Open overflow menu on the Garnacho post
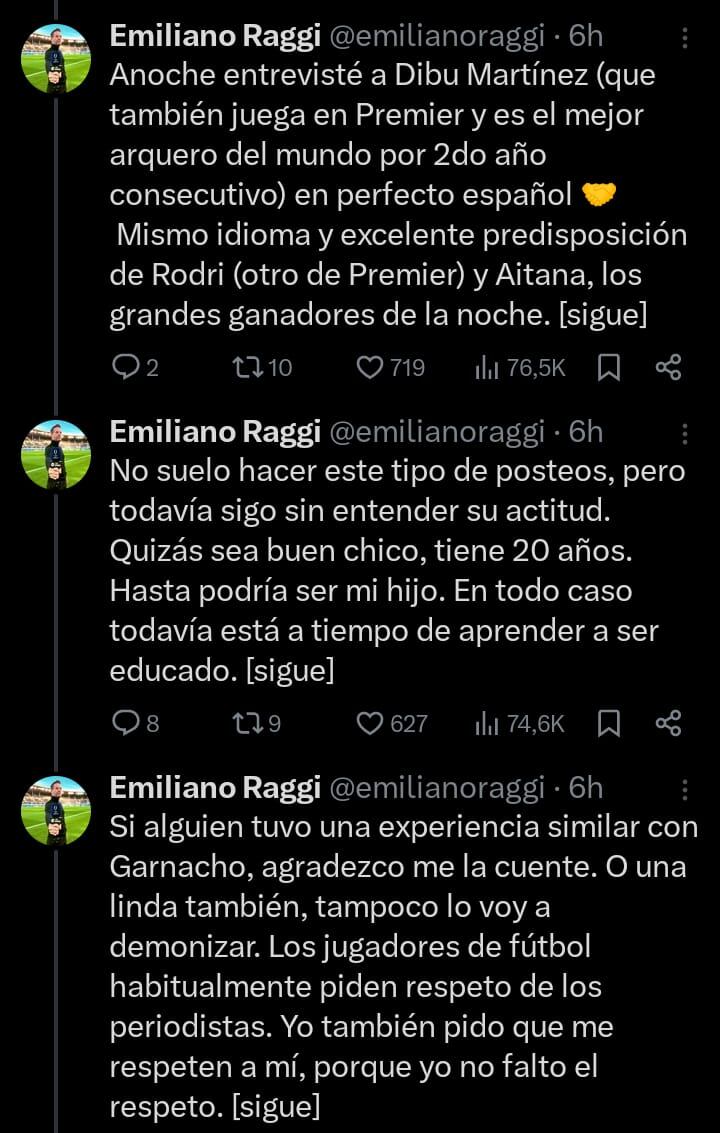The width and height of the screenshot is (720, 1133). click(x=684, y=788)
